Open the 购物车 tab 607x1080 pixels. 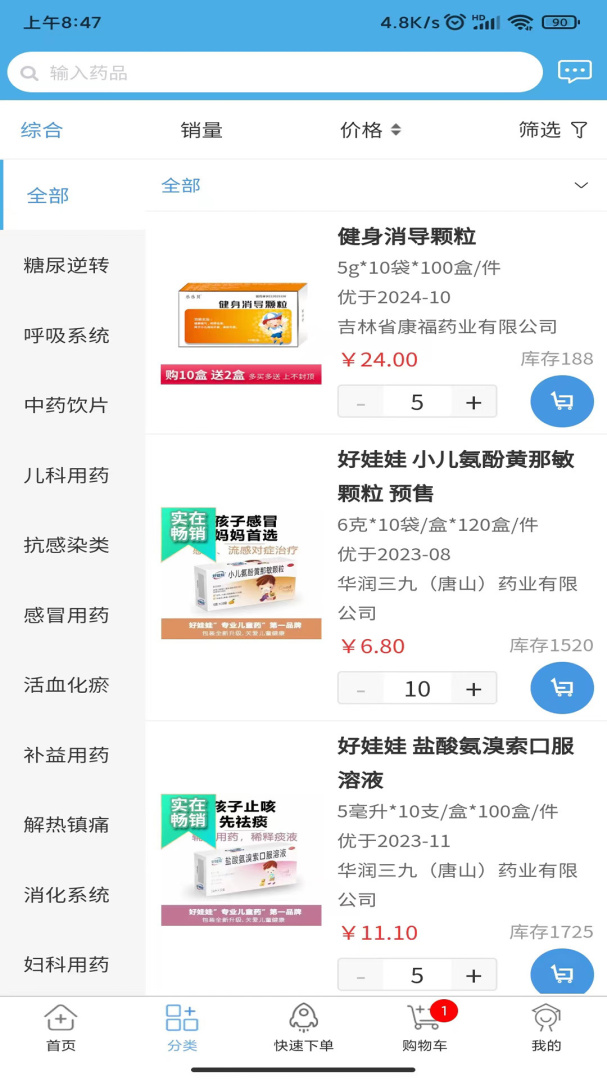click(425, 1028)
